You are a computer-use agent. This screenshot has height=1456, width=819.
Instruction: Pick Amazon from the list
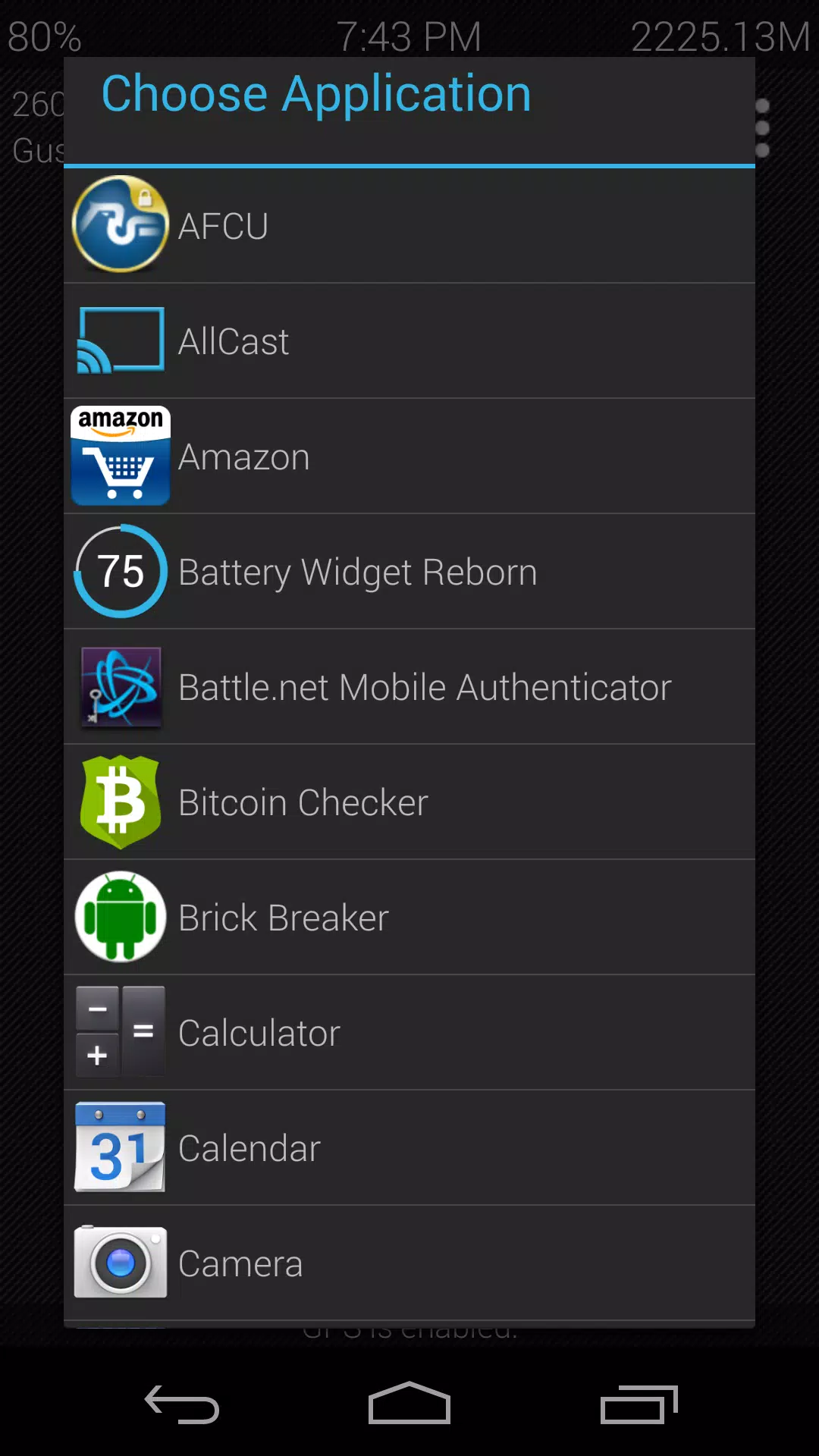[x=409, y=457]
